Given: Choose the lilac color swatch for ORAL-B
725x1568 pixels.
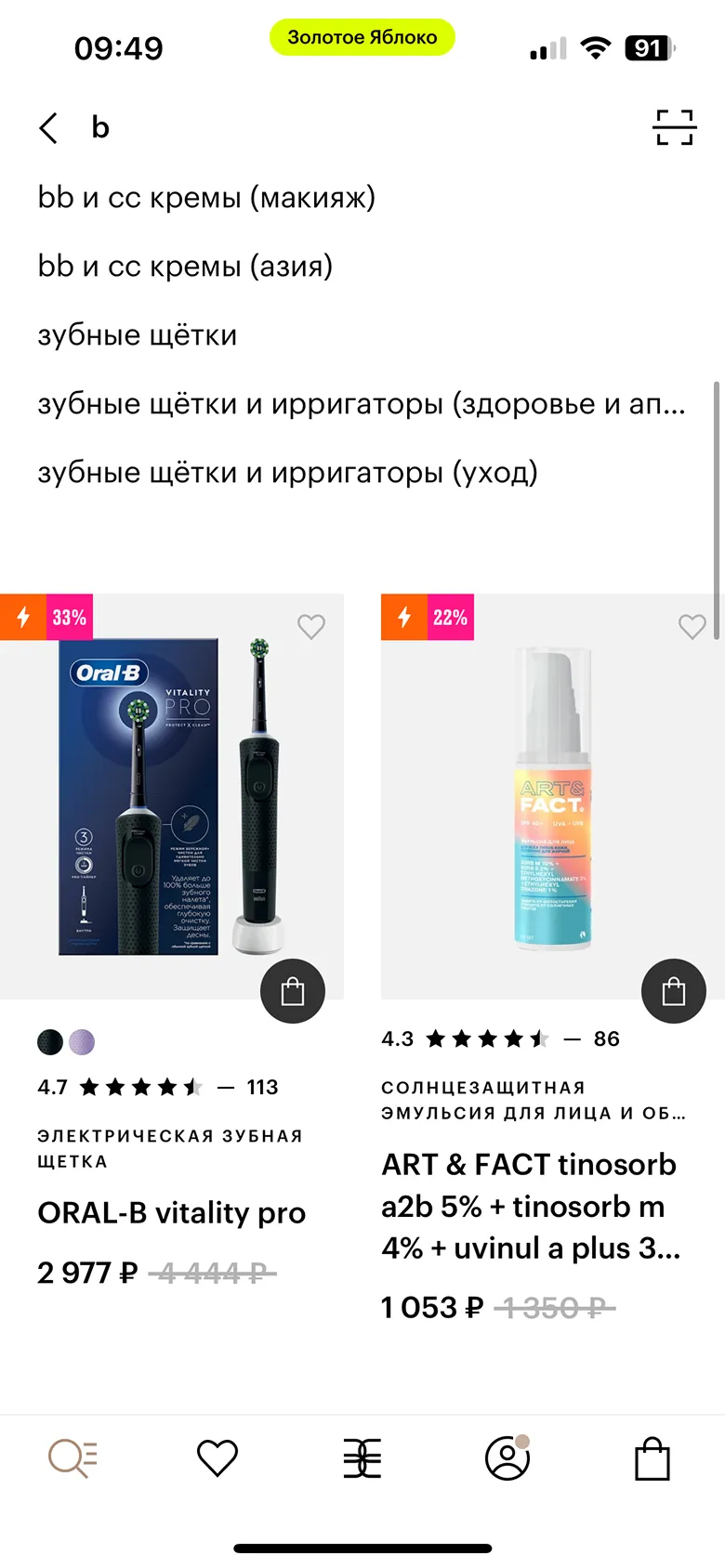Looking at the screenshot, I should 82,1042.
